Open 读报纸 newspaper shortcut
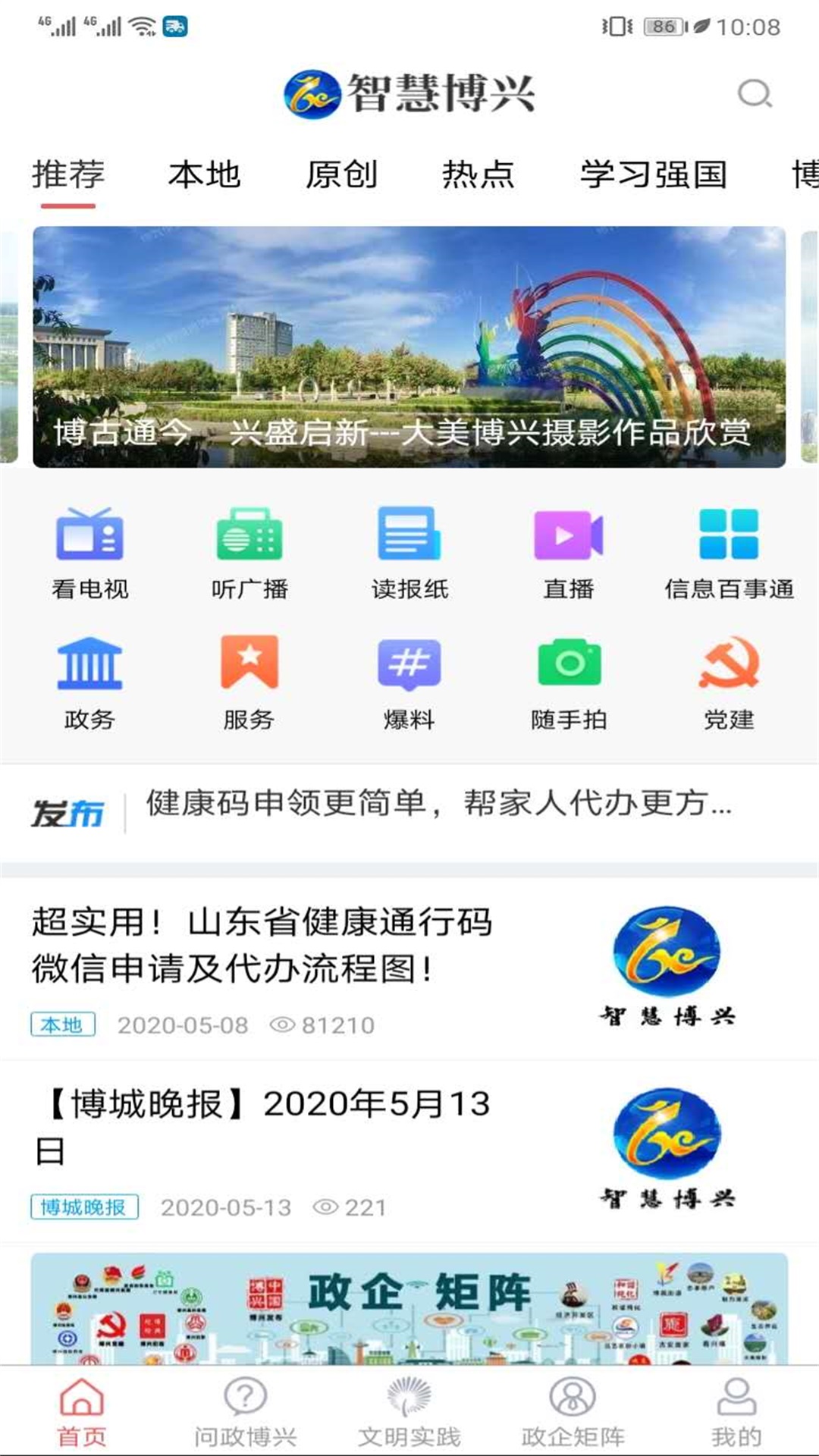819x1456 pixels. [409, 553]
